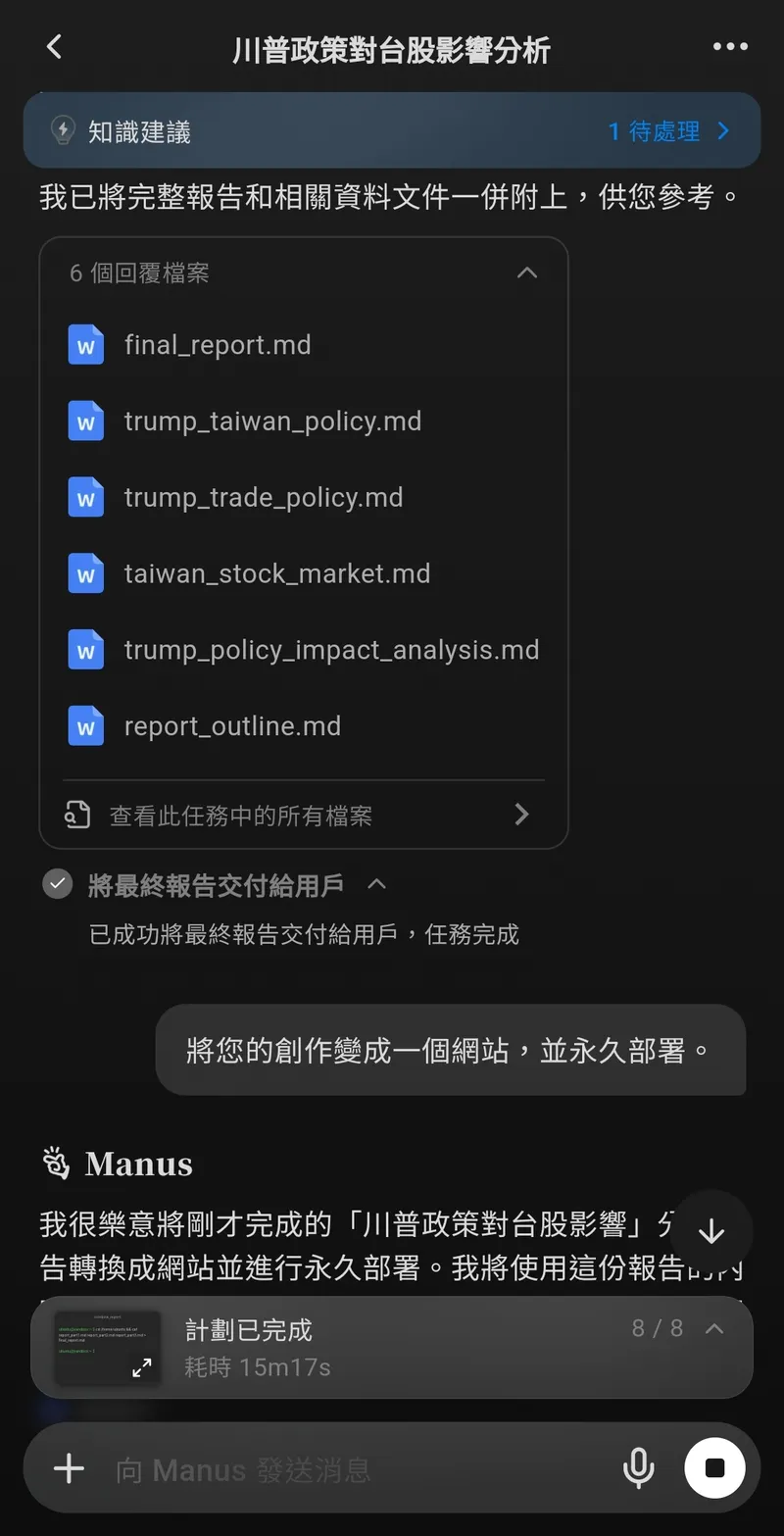Tap the scroll-to-bottom arrow button
The image size is (784, 1536).
(x=711, y=1231)
